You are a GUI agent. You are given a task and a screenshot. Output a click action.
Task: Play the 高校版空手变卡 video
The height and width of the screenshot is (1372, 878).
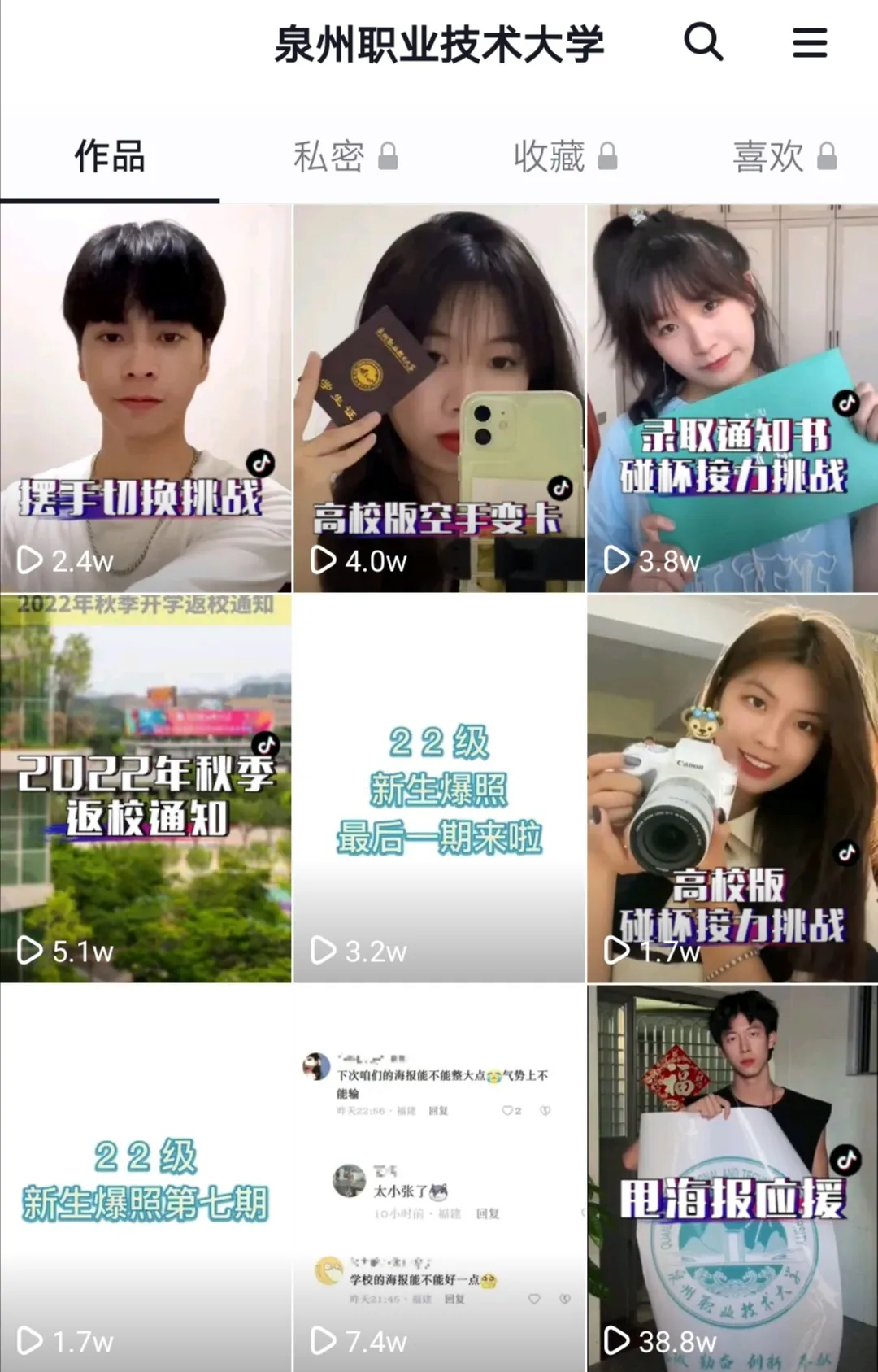coord(439,399)
